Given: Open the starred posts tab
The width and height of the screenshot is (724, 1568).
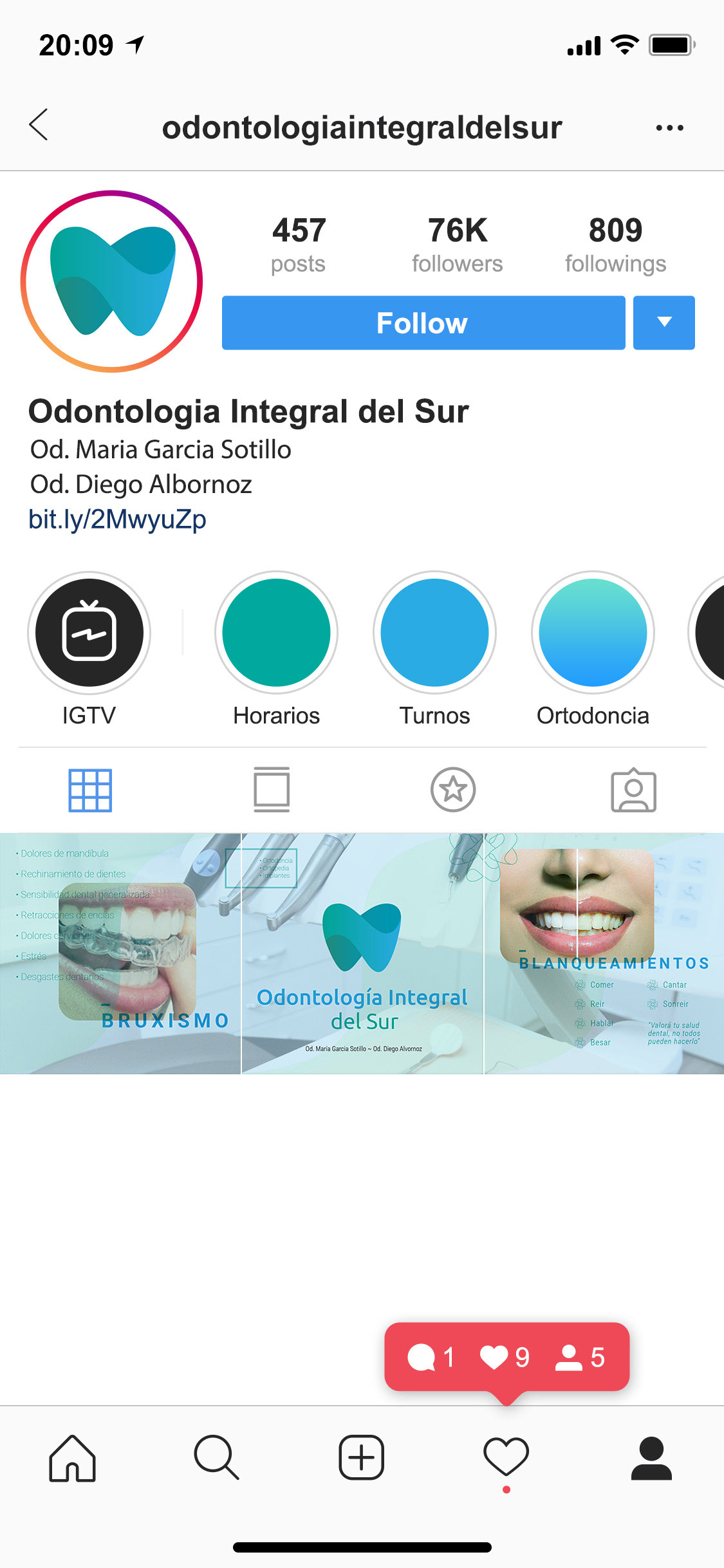Looking at the screenshot, I should coord(453,790).
